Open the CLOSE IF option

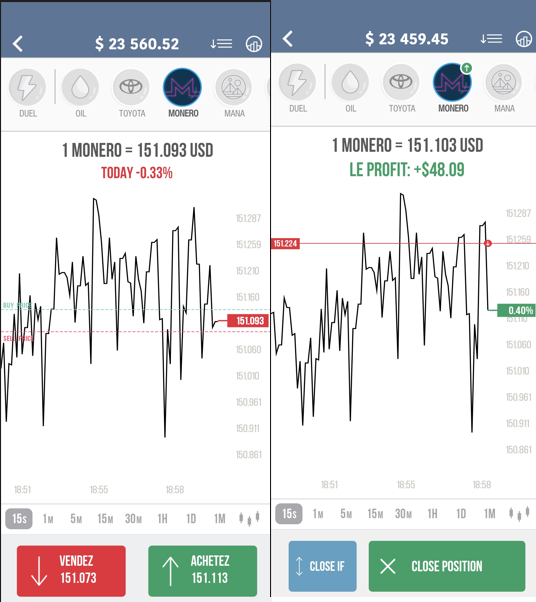(x=323, y=566)
